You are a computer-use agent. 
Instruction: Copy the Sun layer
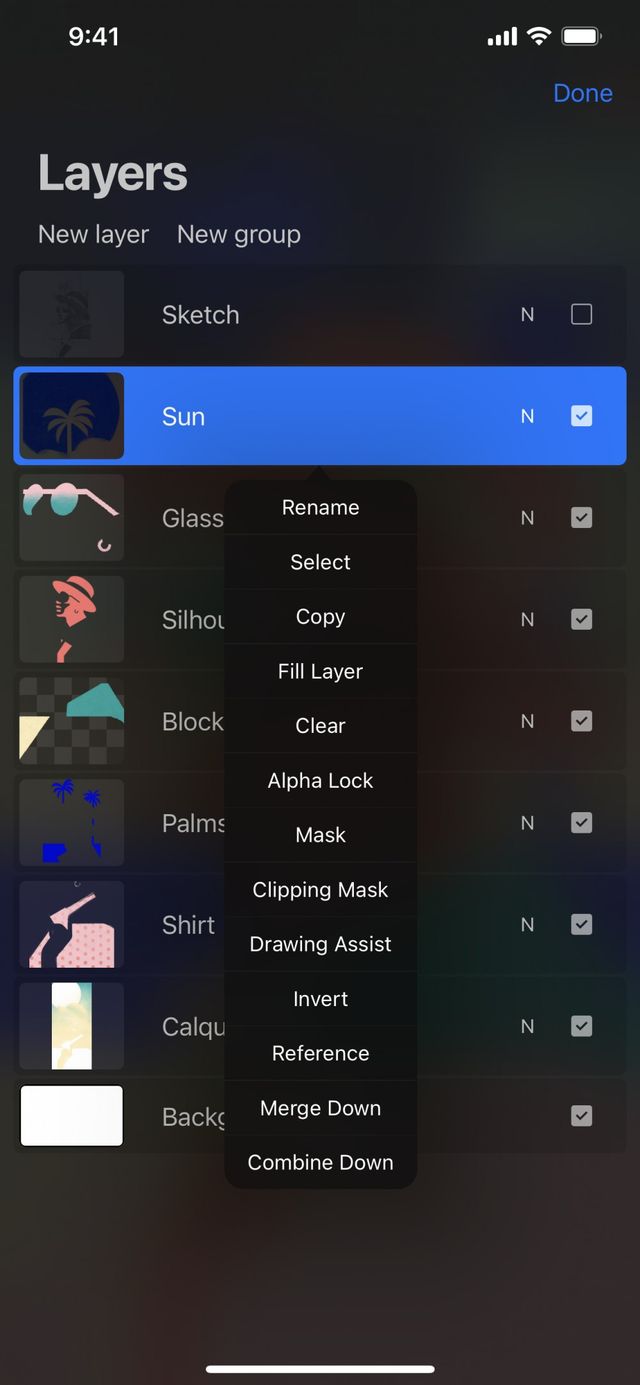click(x=320, y=617)
